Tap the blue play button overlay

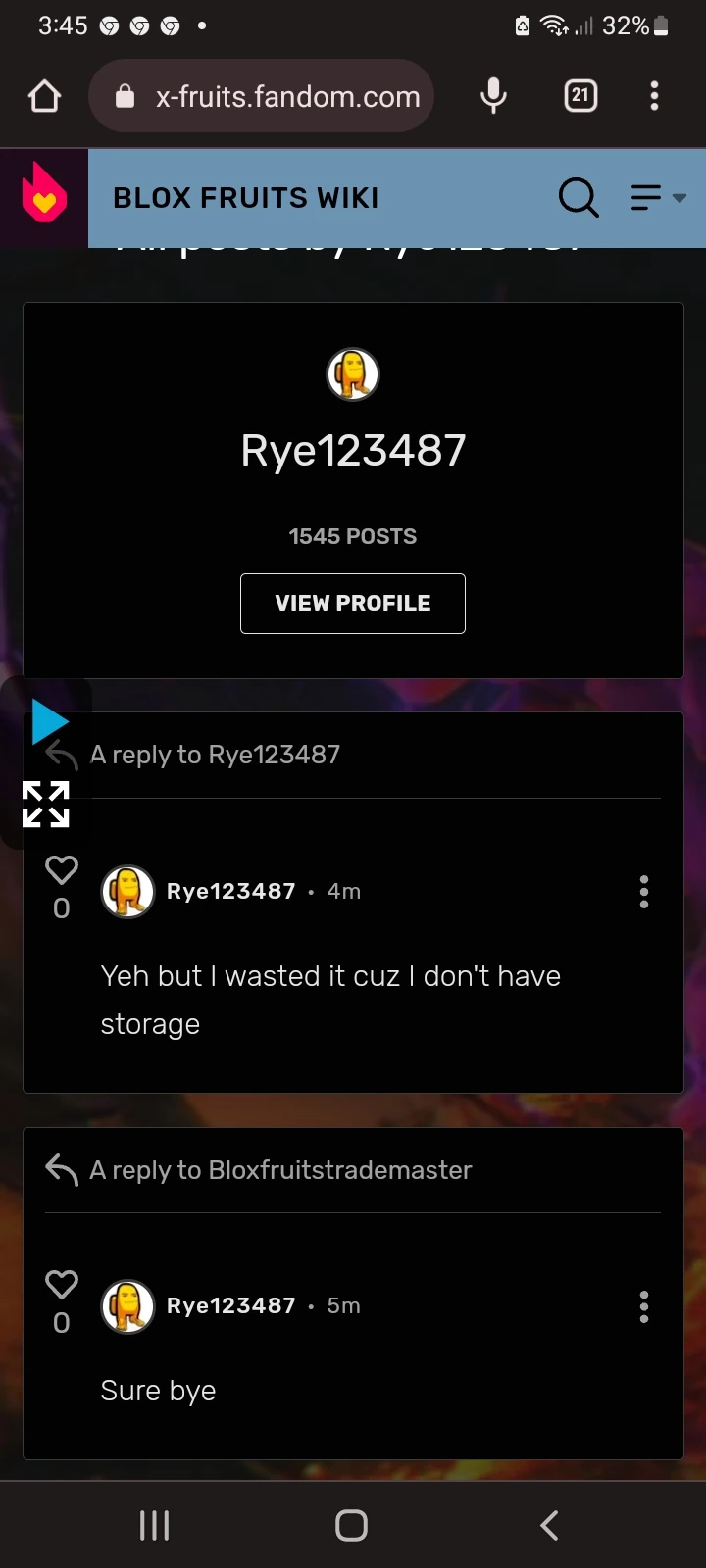coord(49,722)
